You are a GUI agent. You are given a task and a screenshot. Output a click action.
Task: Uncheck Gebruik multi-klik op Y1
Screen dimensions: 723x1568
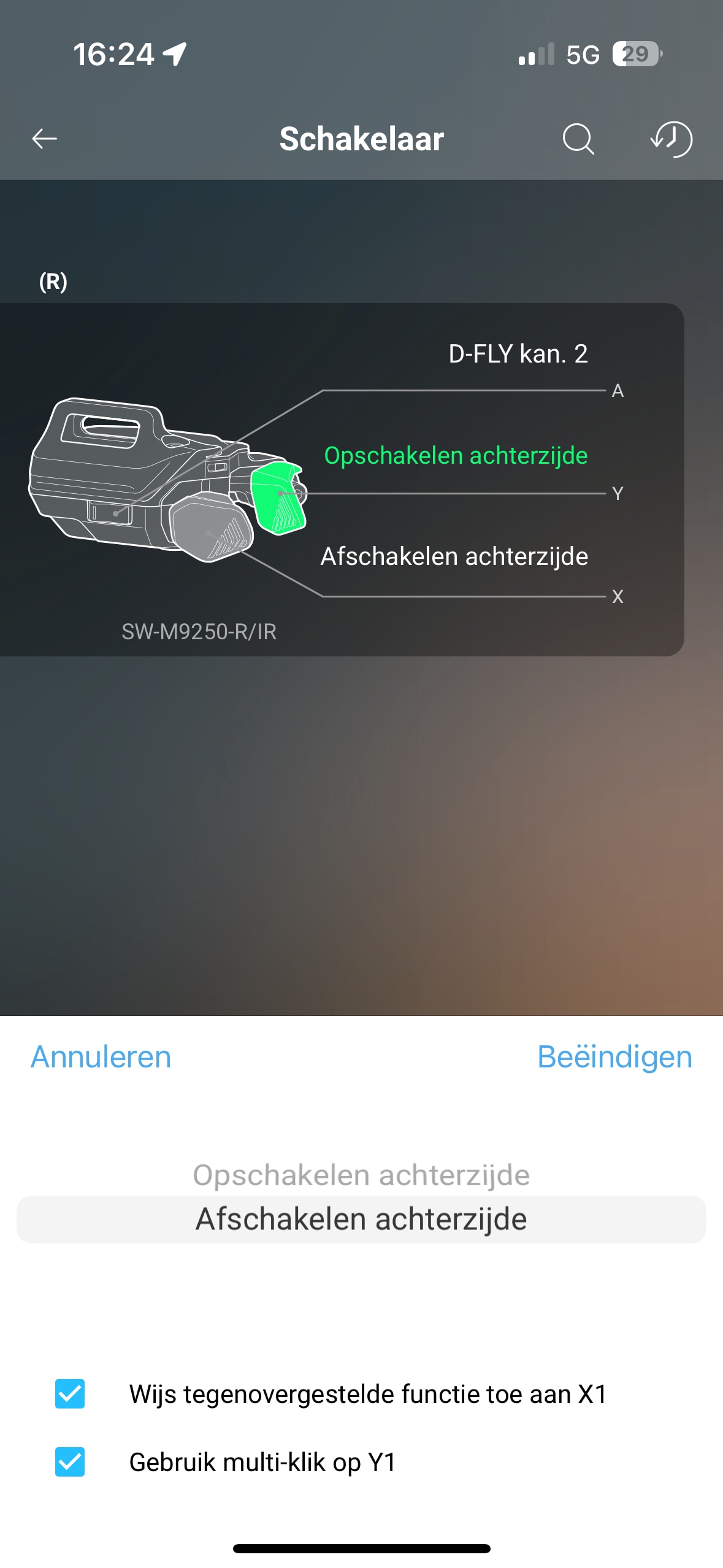tap(70, 1462)
